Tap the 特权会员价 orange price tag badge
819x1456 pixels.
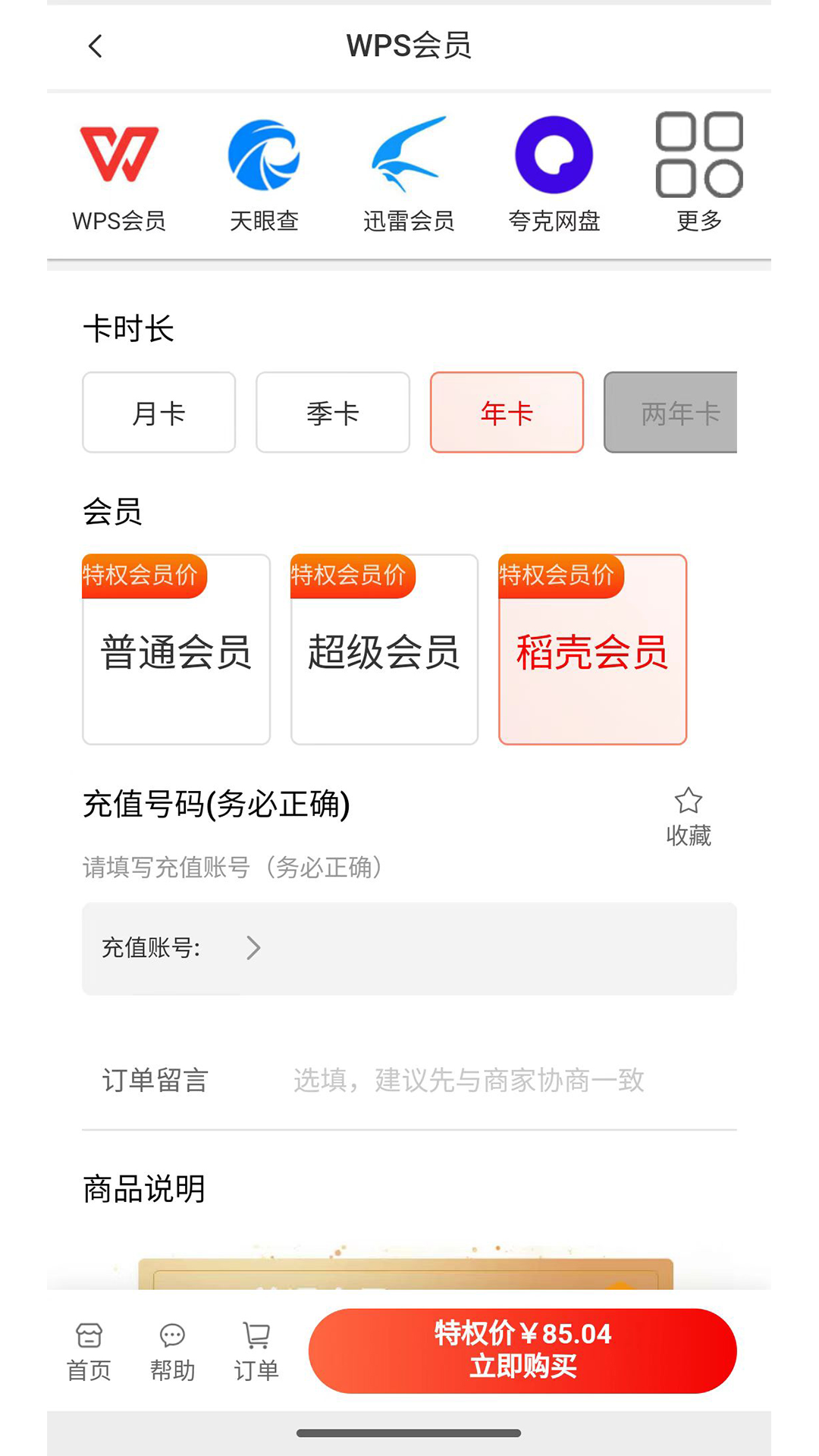click(560, 576)
